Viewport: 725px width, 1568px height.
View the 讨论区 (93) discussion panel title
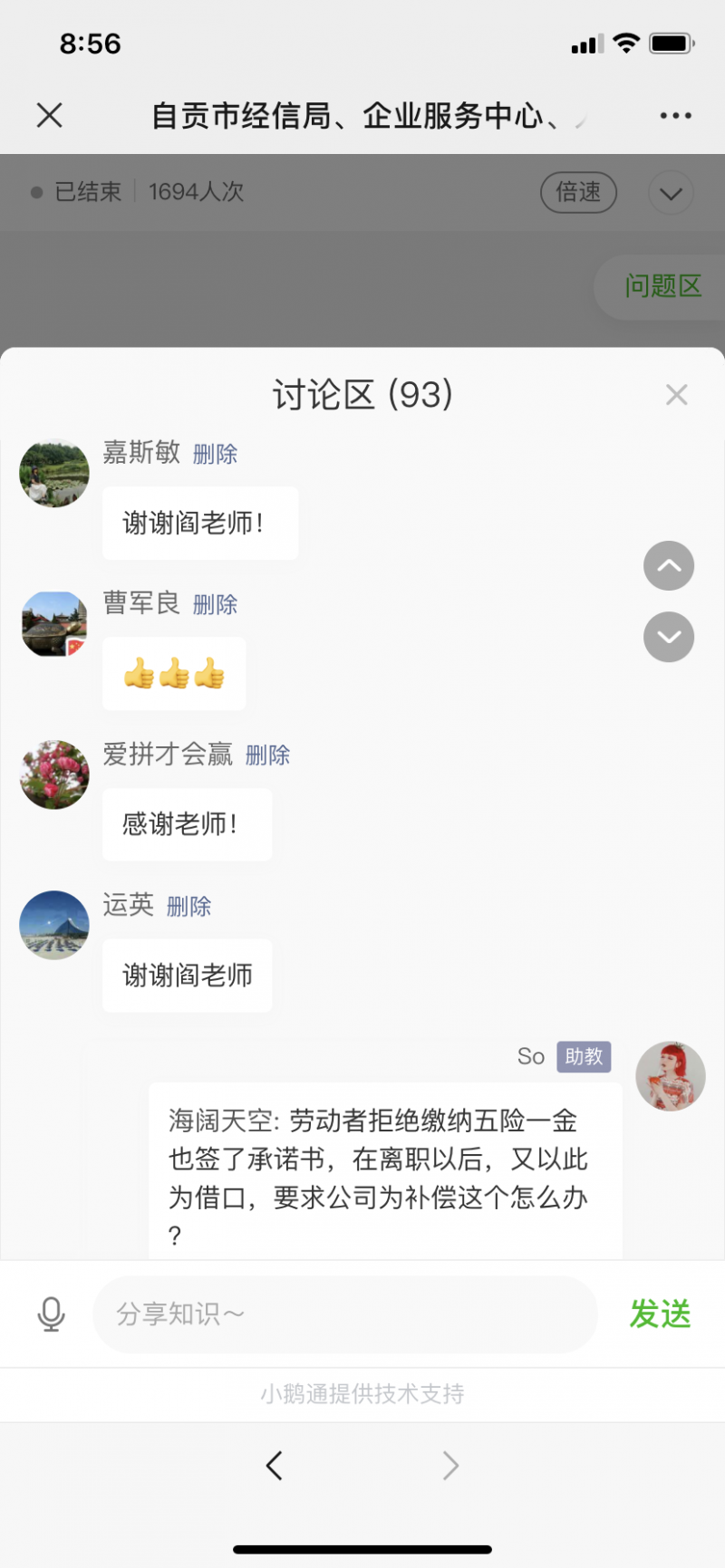coord(362,394)
